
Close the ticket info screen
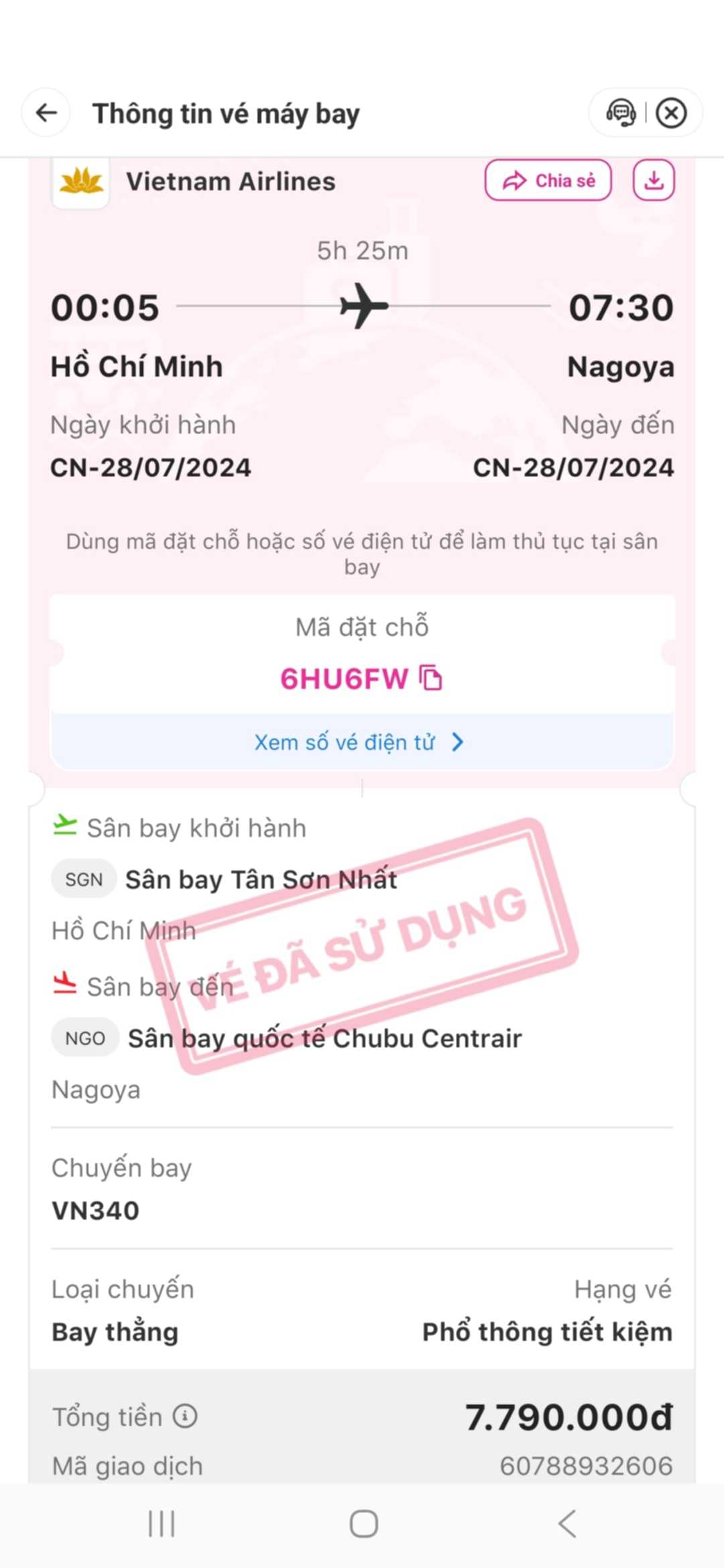(671, 113)
